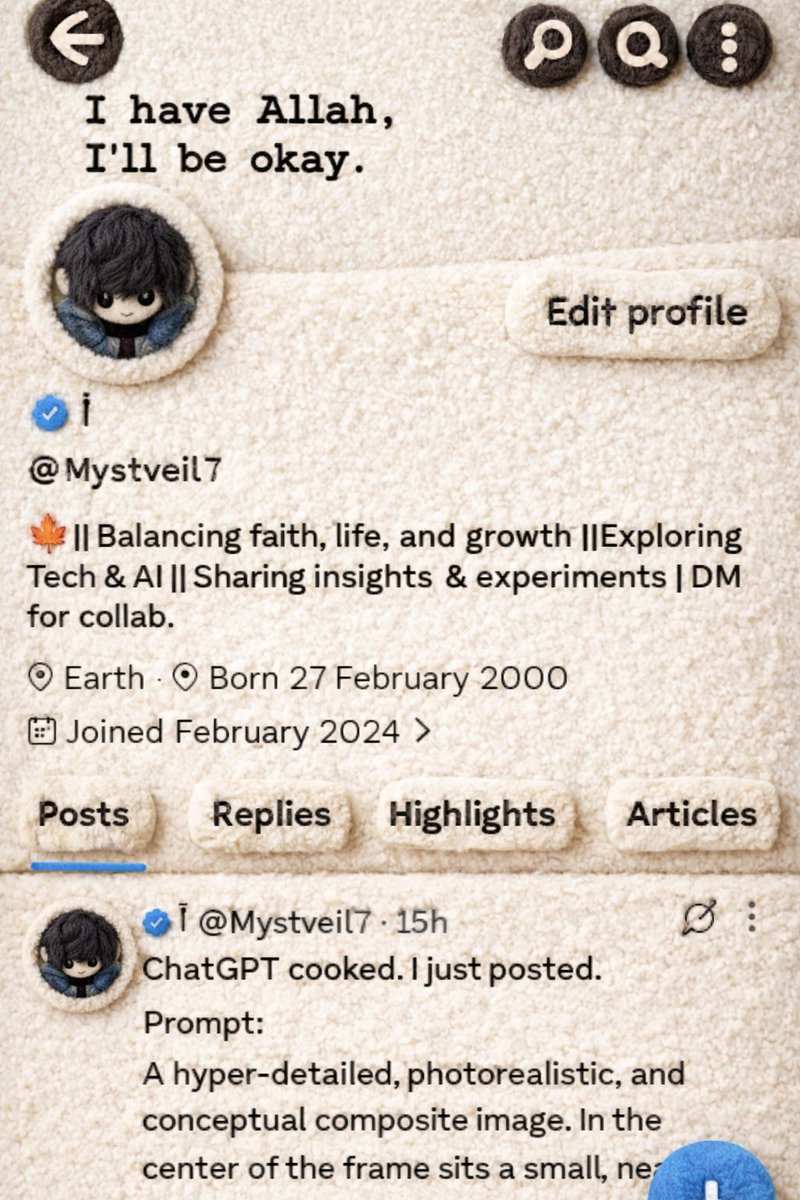
Task: Open the Grok icon on the ChatGPT post
Action: coord(697,918)
